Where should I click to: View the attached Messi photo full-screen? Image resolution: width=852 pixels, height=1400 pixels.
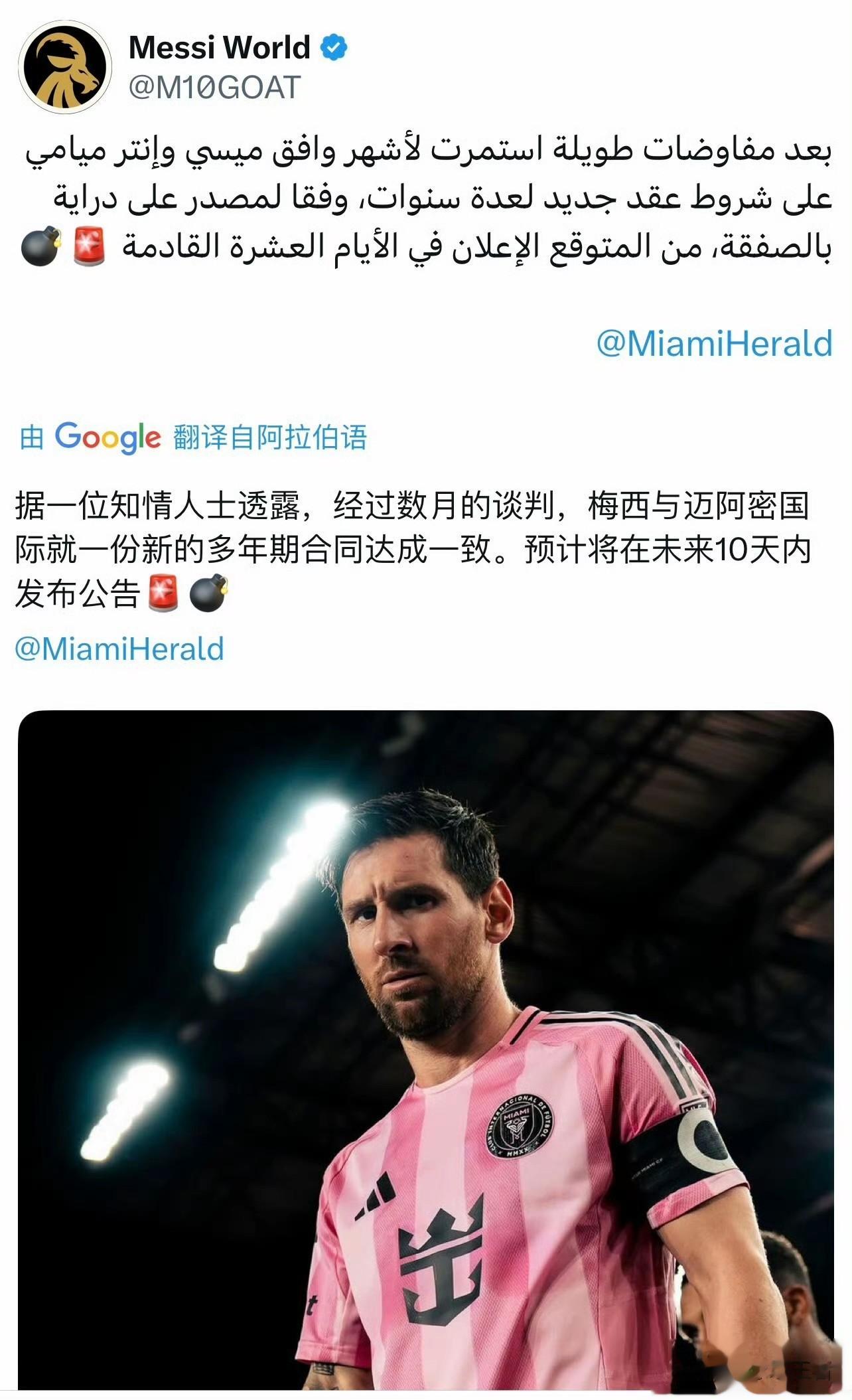425,1050
